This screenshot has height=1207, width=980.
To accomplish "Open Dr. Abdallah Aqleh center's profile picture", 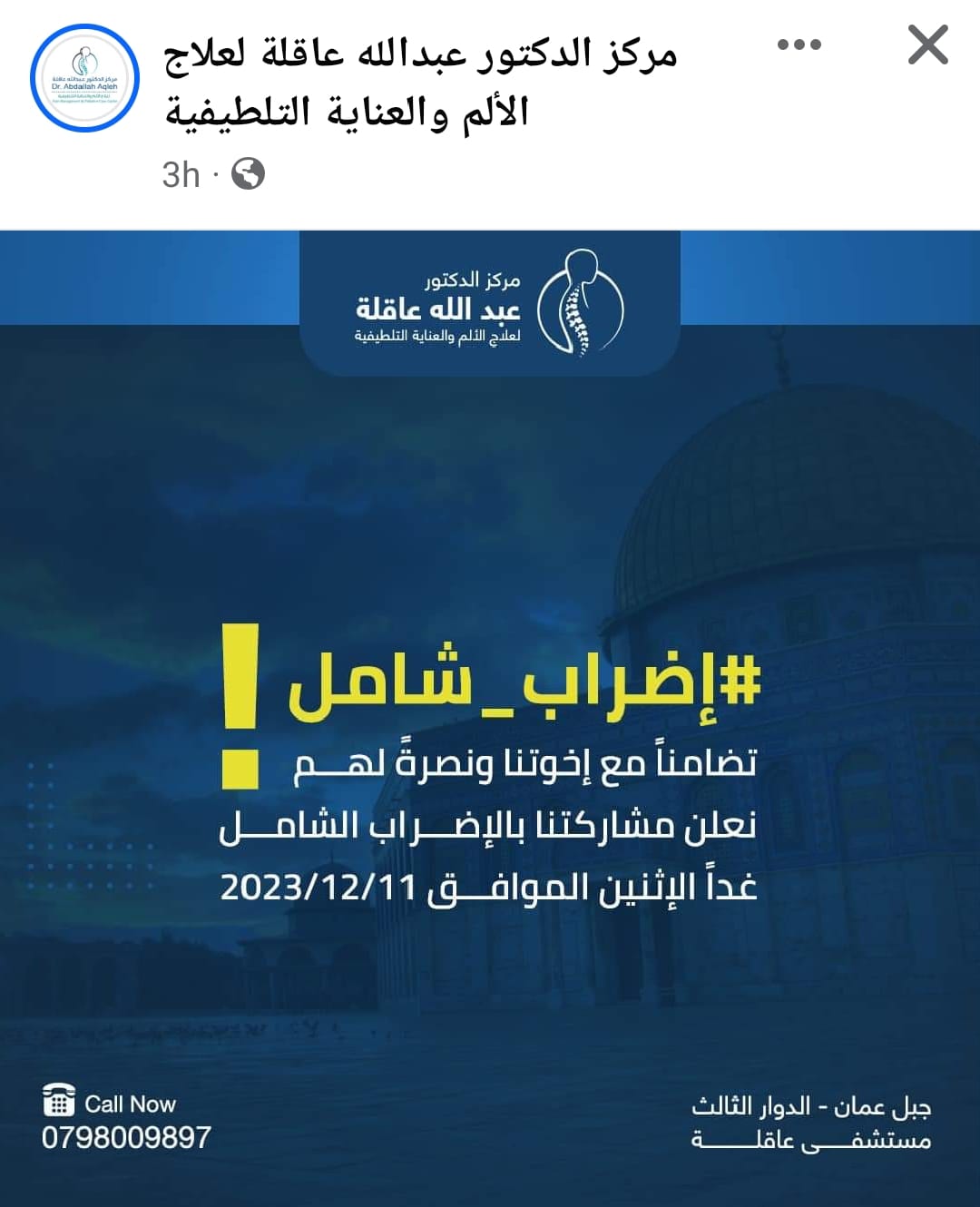I will (x=84, y=78).
